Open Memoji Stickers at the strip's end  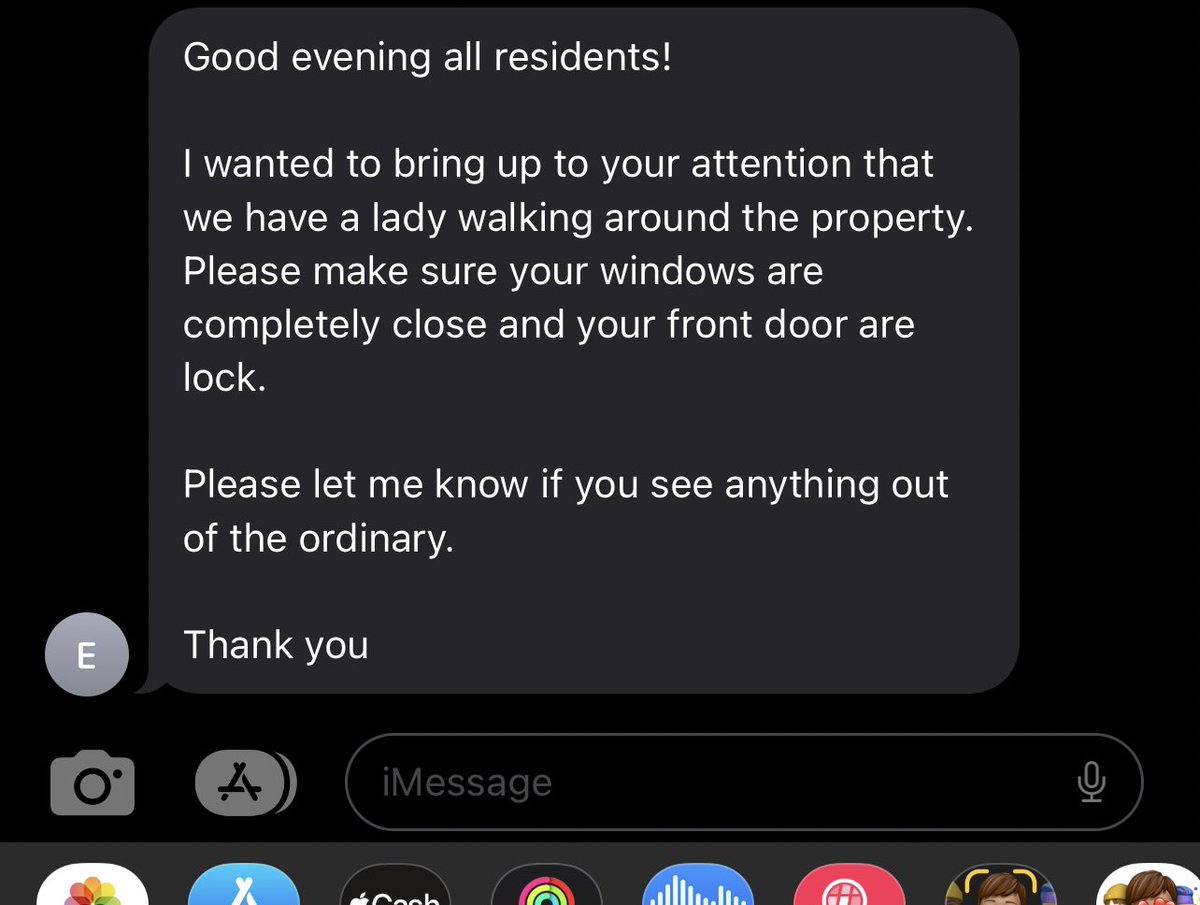[x=1150, y=888]
